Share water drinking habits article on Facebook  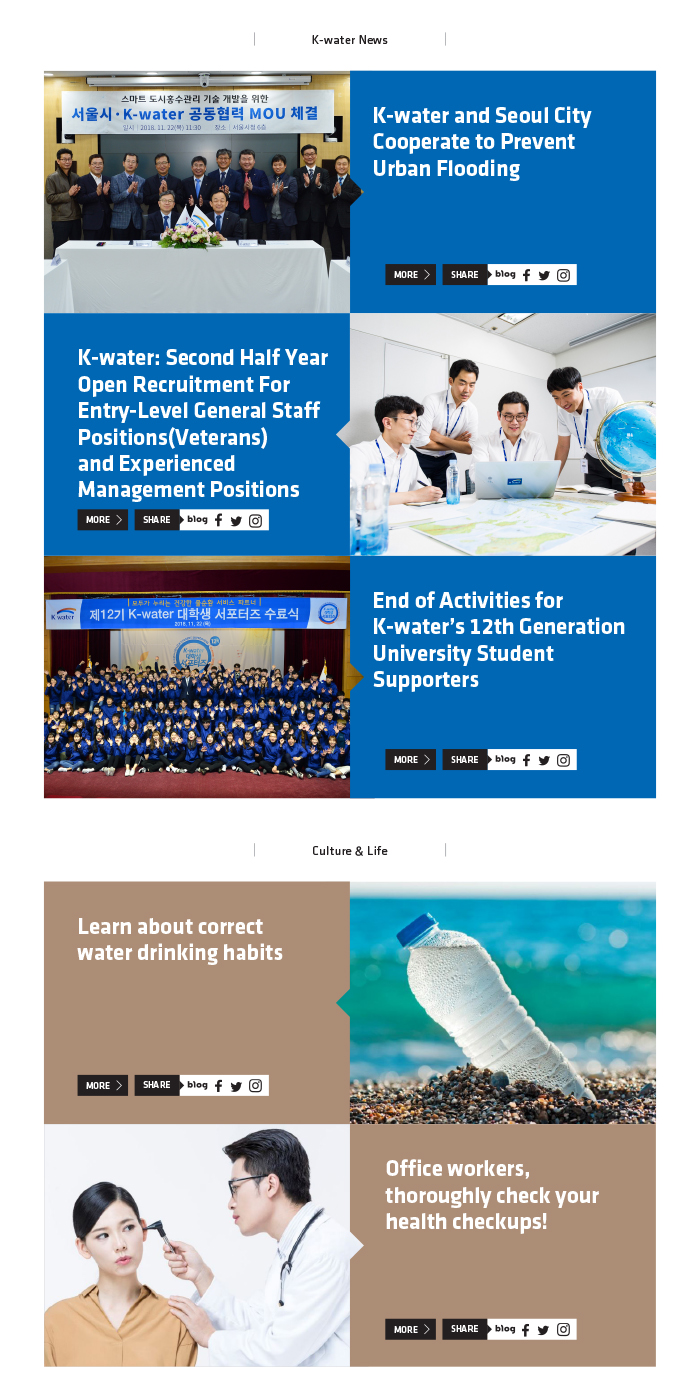pos(219,1085)
